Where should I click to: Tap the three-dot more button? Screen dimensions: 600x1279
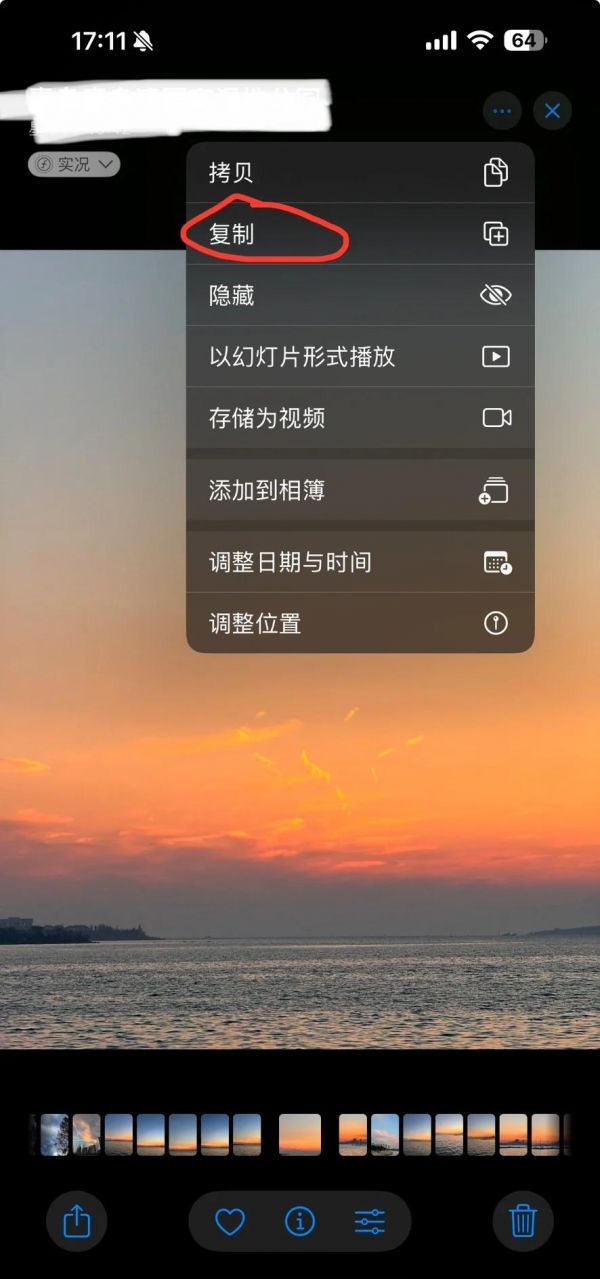502,111
